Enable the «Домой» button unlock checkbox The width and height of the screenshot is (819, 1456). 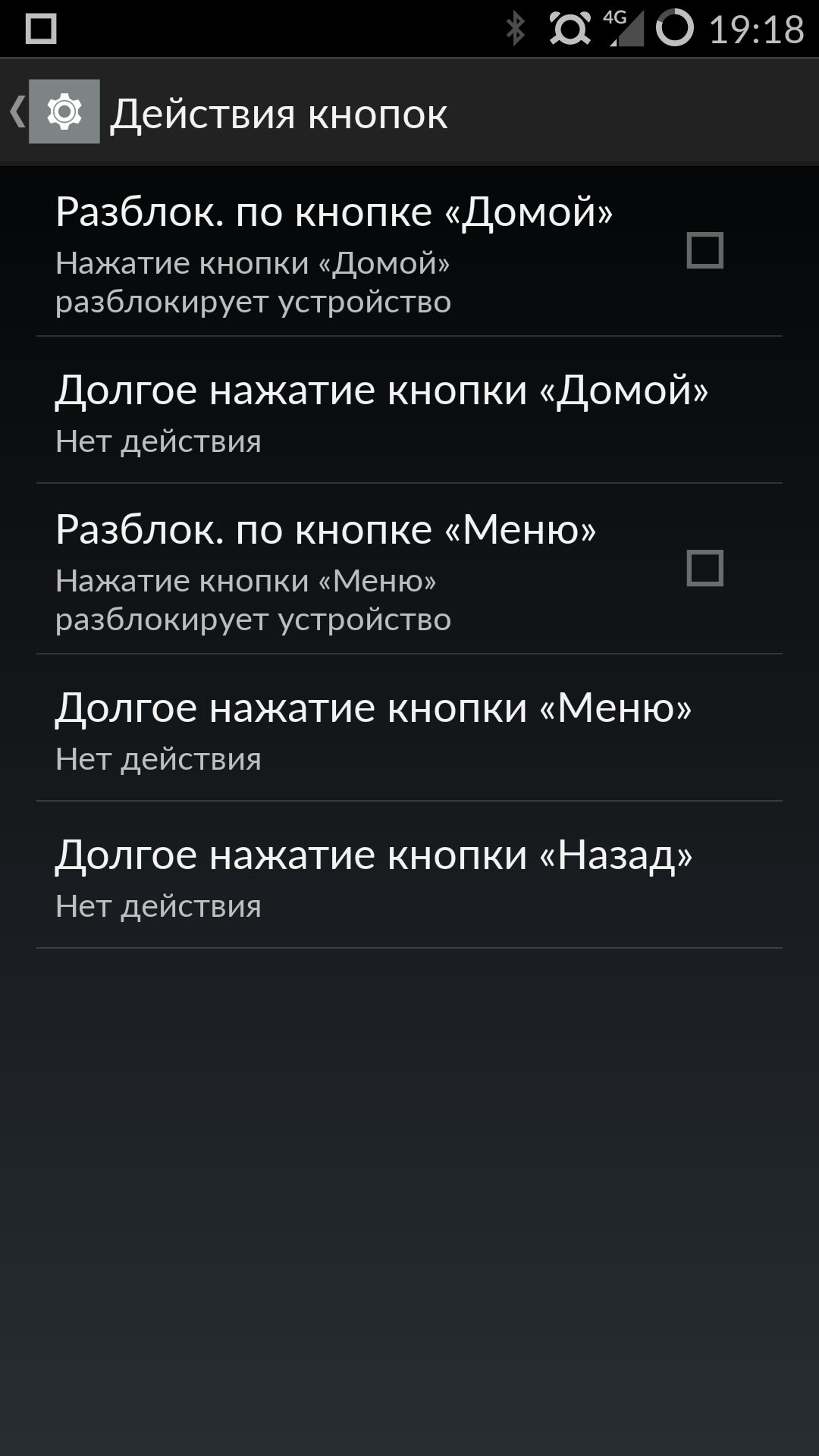click(x=704, y=250)
